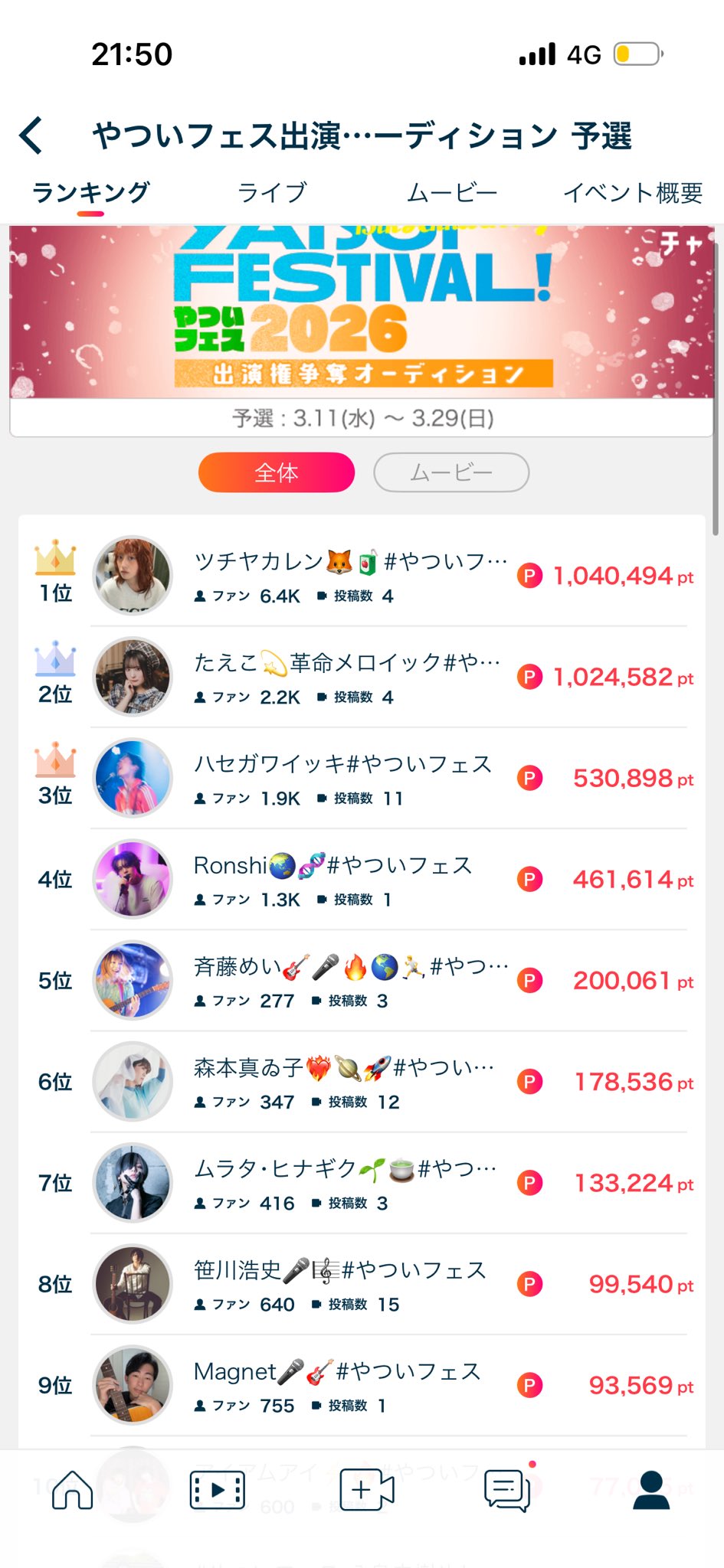Open the イベント概要 tab
Screen dimensions: 724x1568
[633, 192]
